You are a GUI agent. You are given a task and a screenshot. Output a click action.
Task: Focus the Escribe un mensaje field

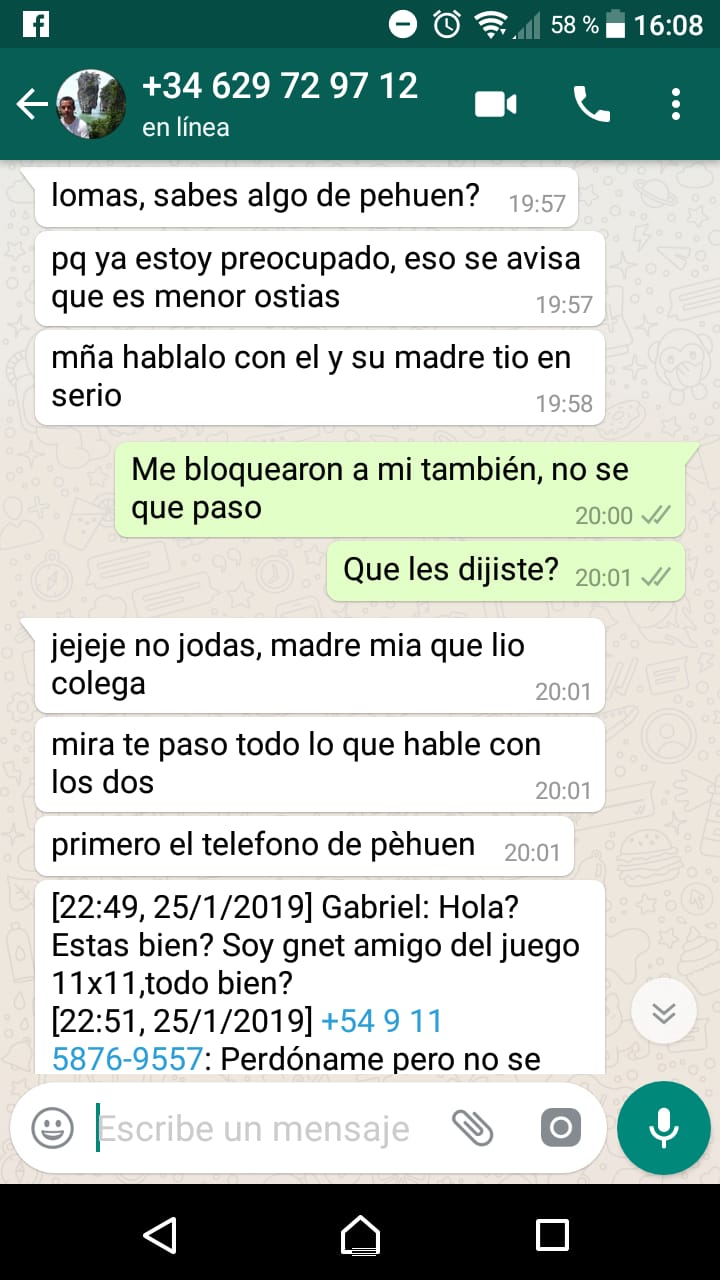260,1129
